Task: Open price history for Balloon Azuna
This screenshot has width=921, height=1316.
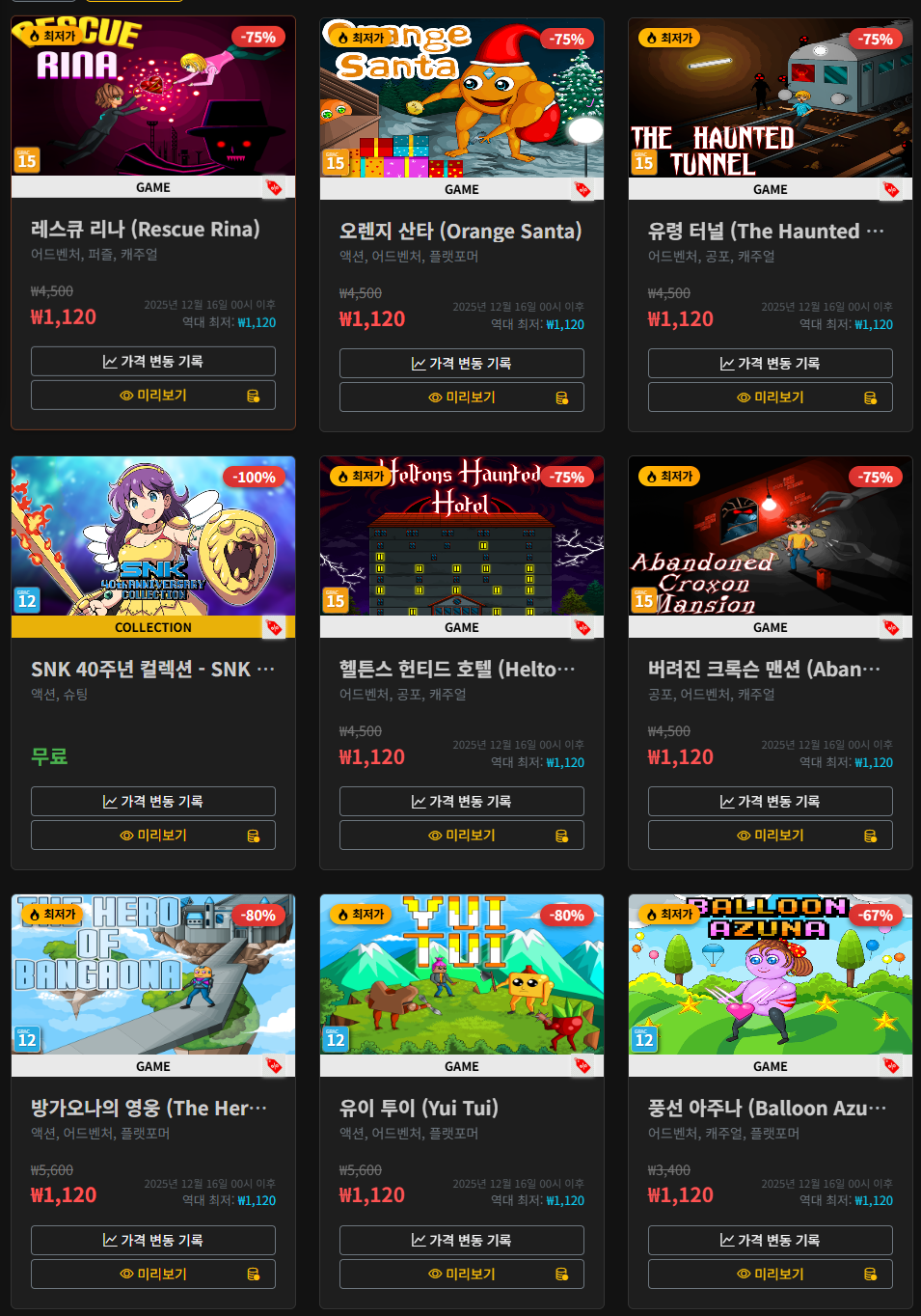Action: 770,1240
